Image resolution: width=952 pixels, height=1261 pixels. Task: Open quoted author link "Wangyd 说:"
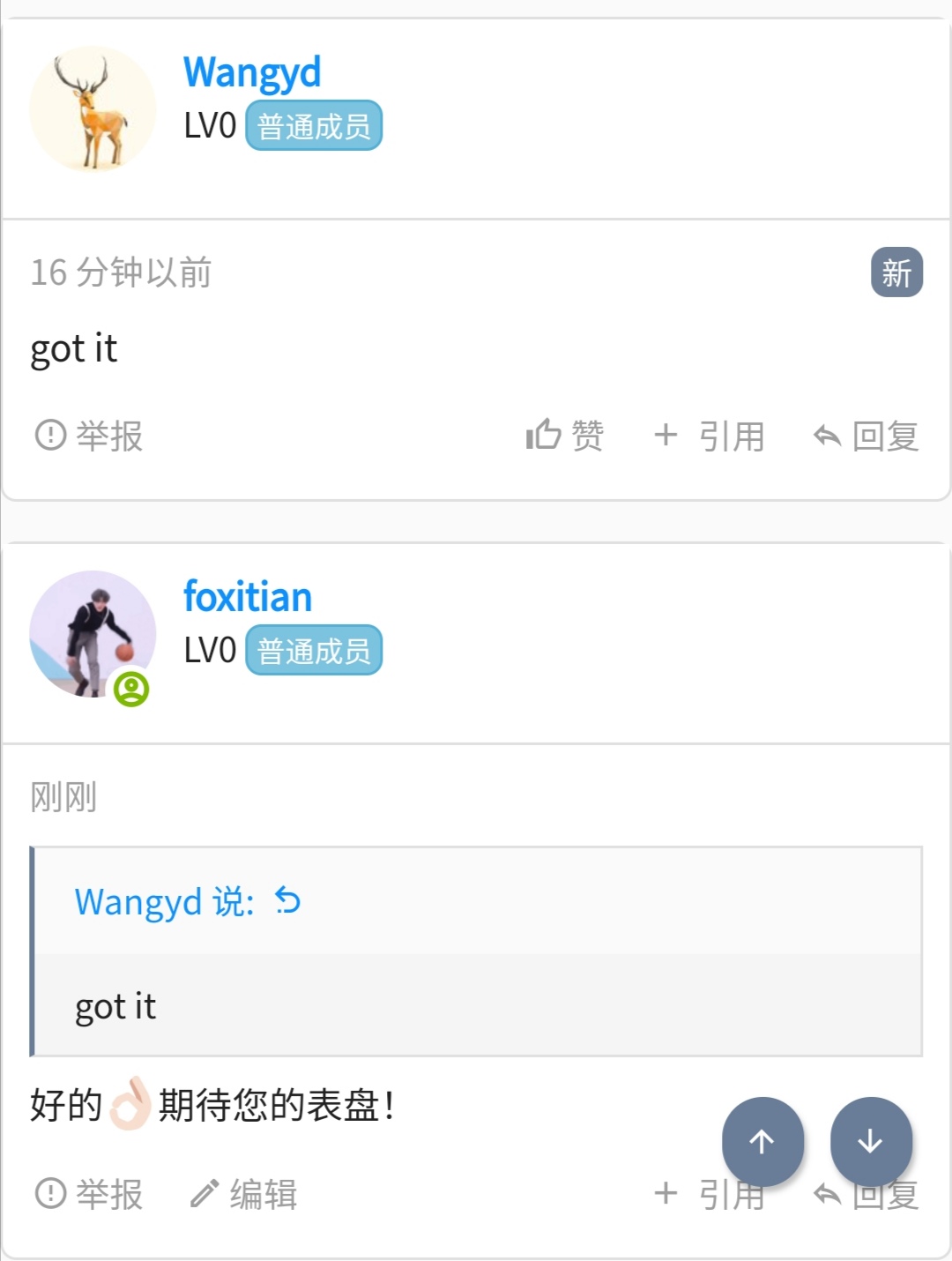tap(164, 902)
